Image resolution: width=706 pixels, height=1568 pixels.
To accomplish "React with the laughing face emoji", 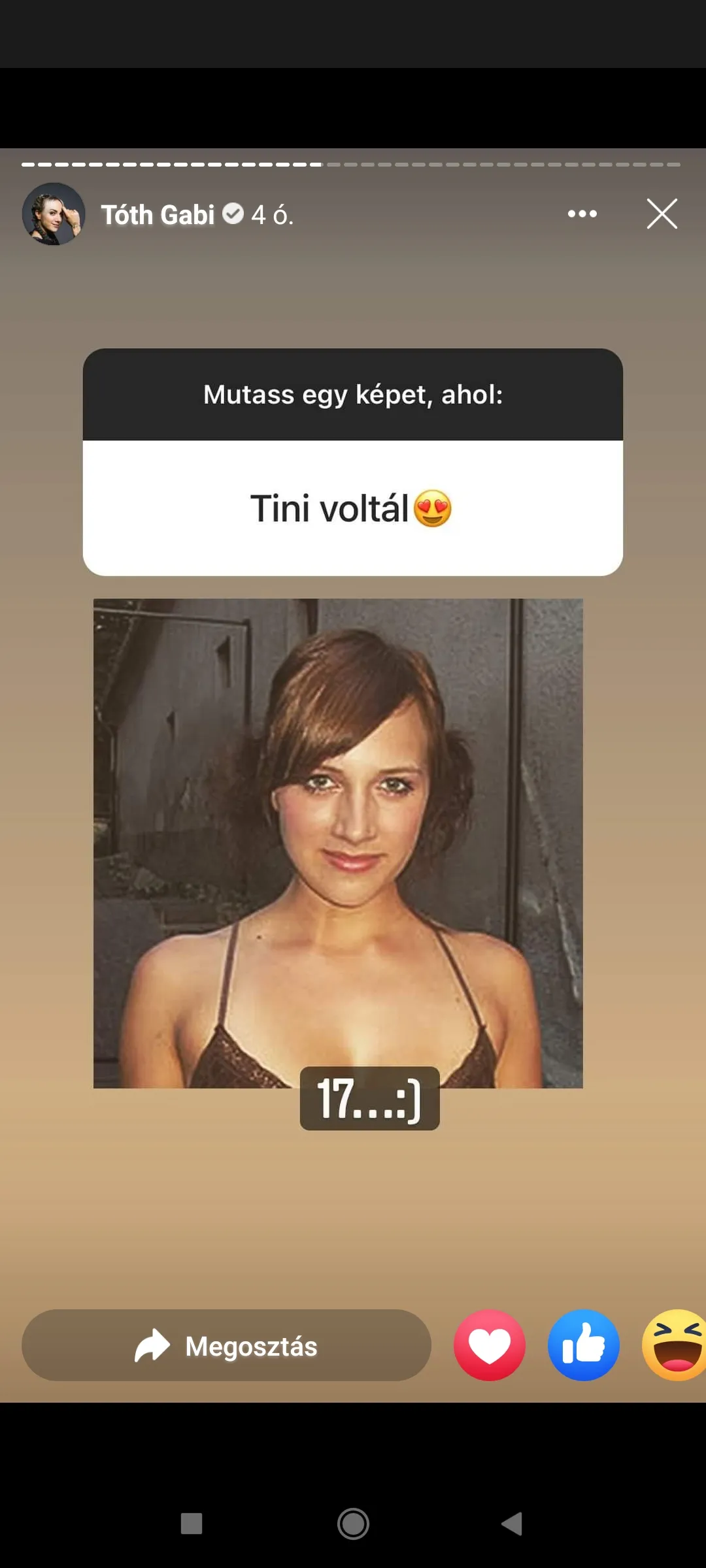I will click(676, 1345).
